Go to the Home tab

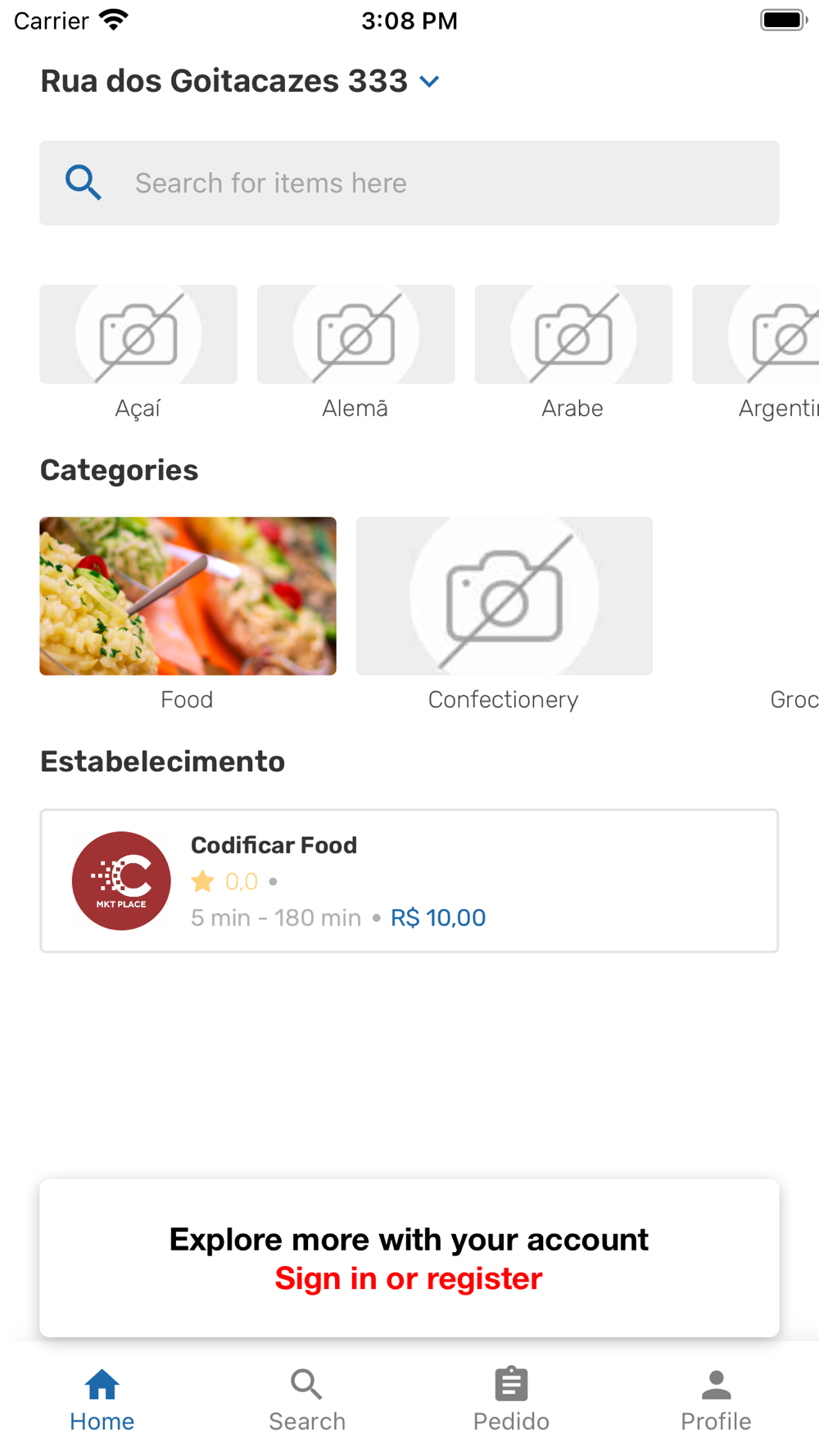pos(102,1399)
